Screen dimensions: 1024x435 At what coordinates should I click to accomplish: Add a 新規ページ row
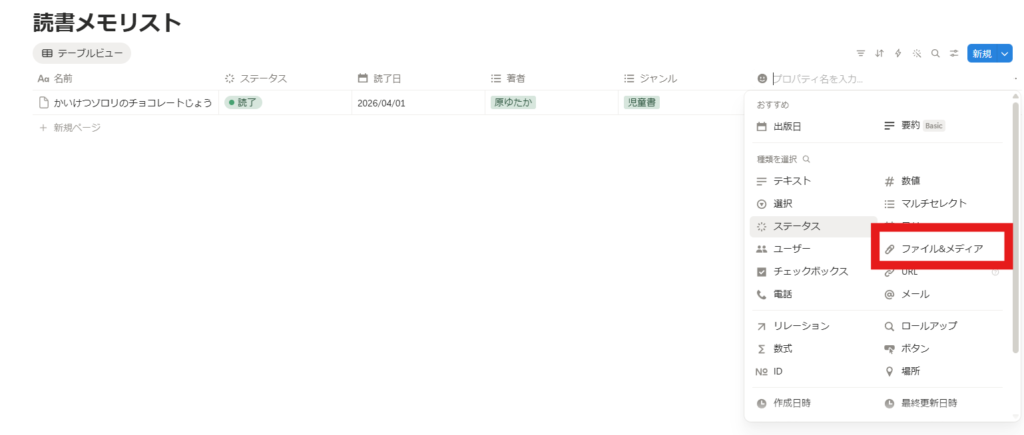coord(75,127)
